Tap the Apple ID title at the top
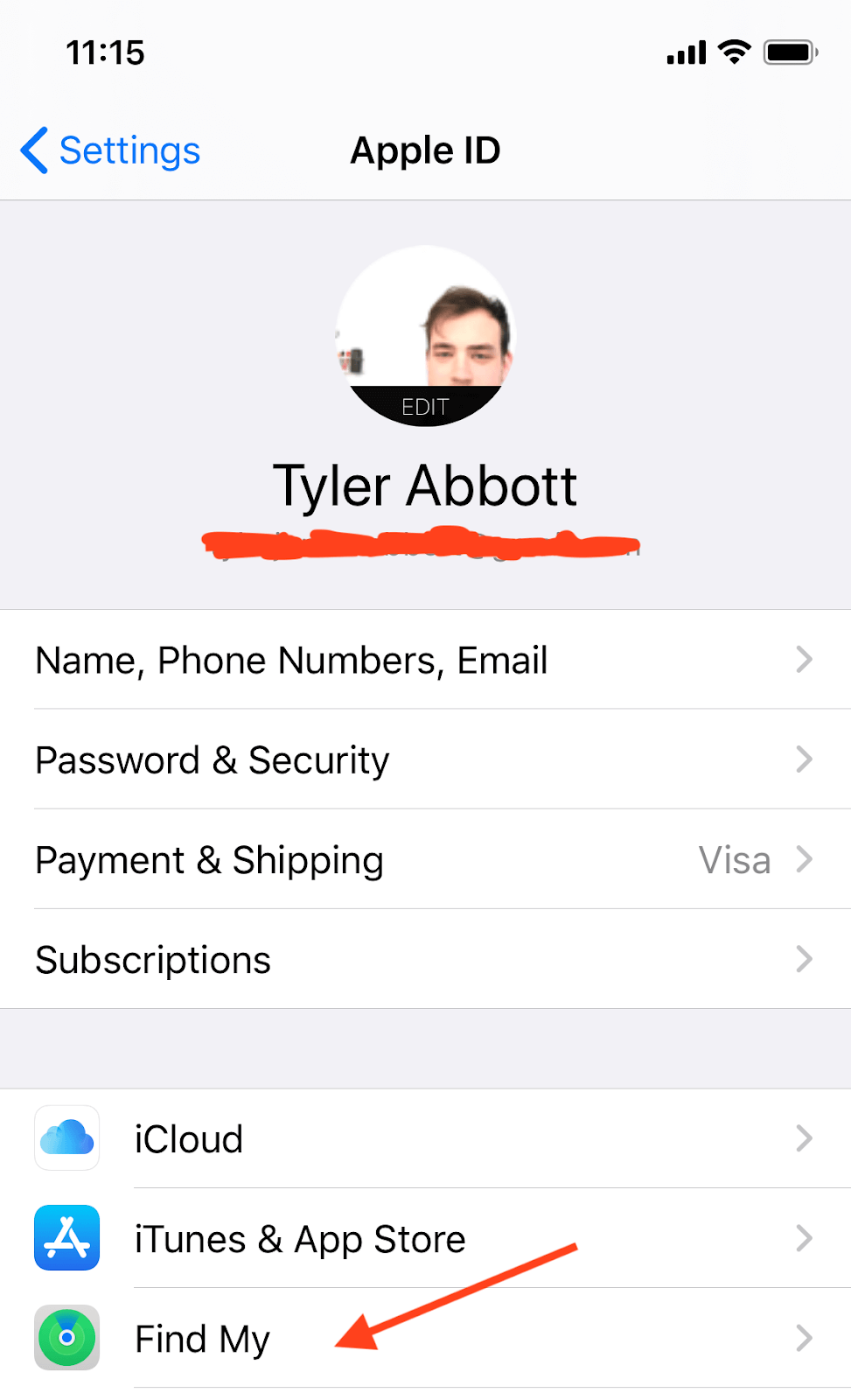The image size is (851, 1400). (425, 150)
